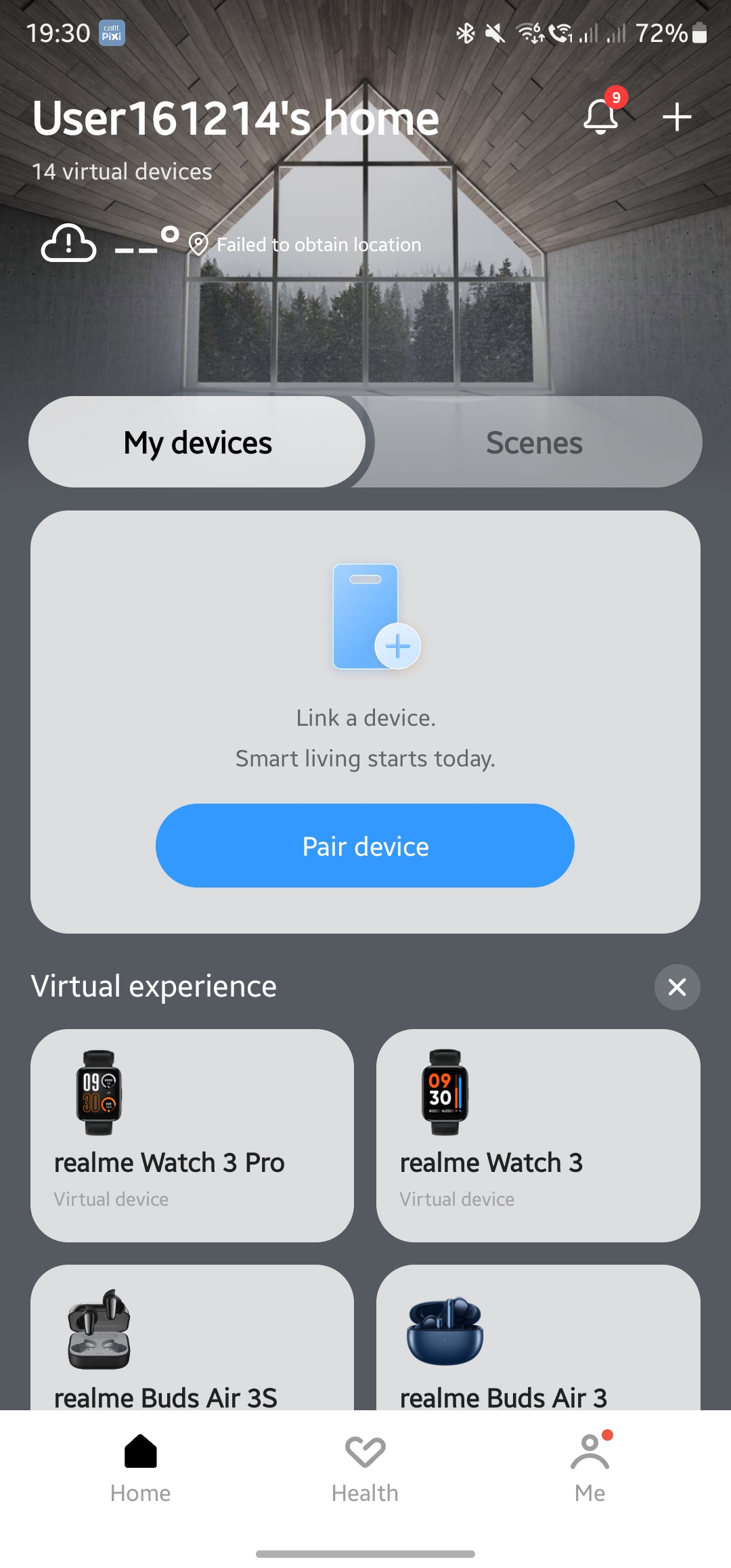This screenshot has height=1568, width=731.
Task: Open realme Watch 3 Pro virtual device
Action: point(192,1135)
